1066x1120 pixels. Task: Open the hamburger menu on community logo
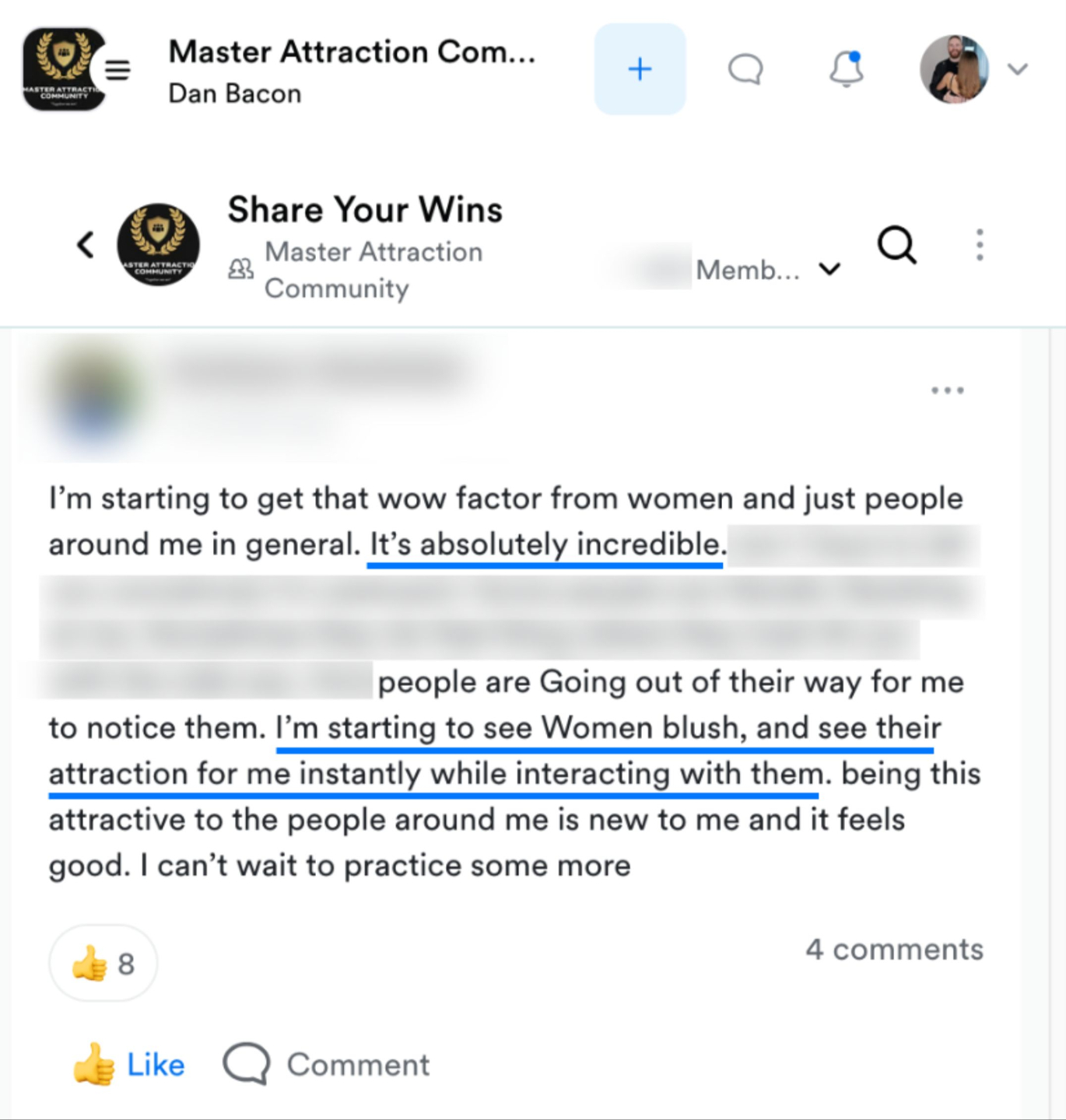(117, 70)
